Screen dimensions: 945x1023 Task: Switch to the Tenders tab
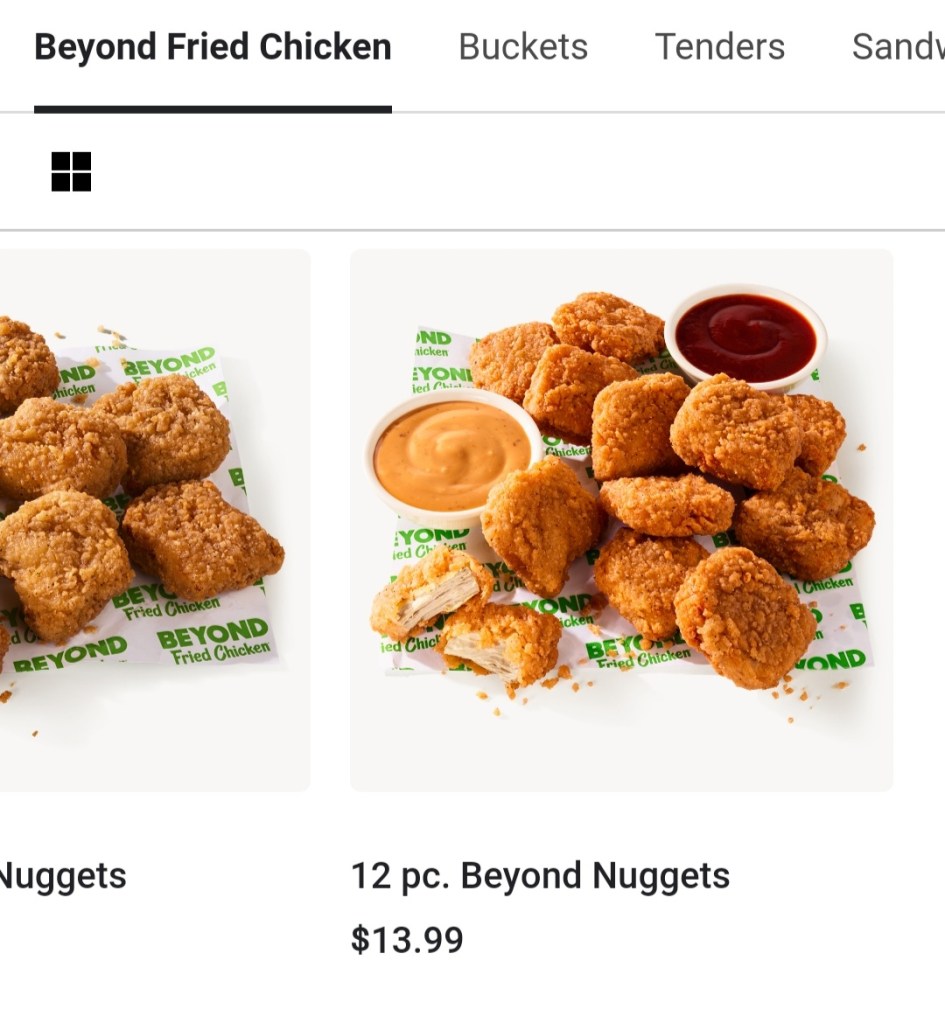[719, 47]
